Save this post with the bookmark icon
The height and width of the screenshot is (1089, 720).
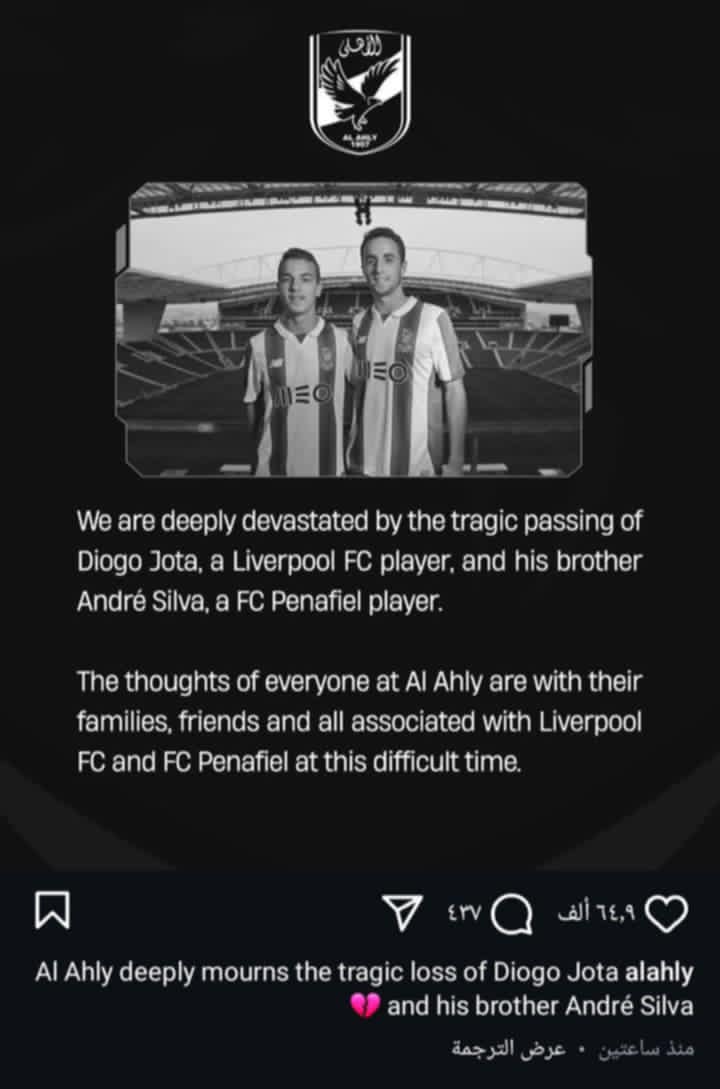[52, 911]
